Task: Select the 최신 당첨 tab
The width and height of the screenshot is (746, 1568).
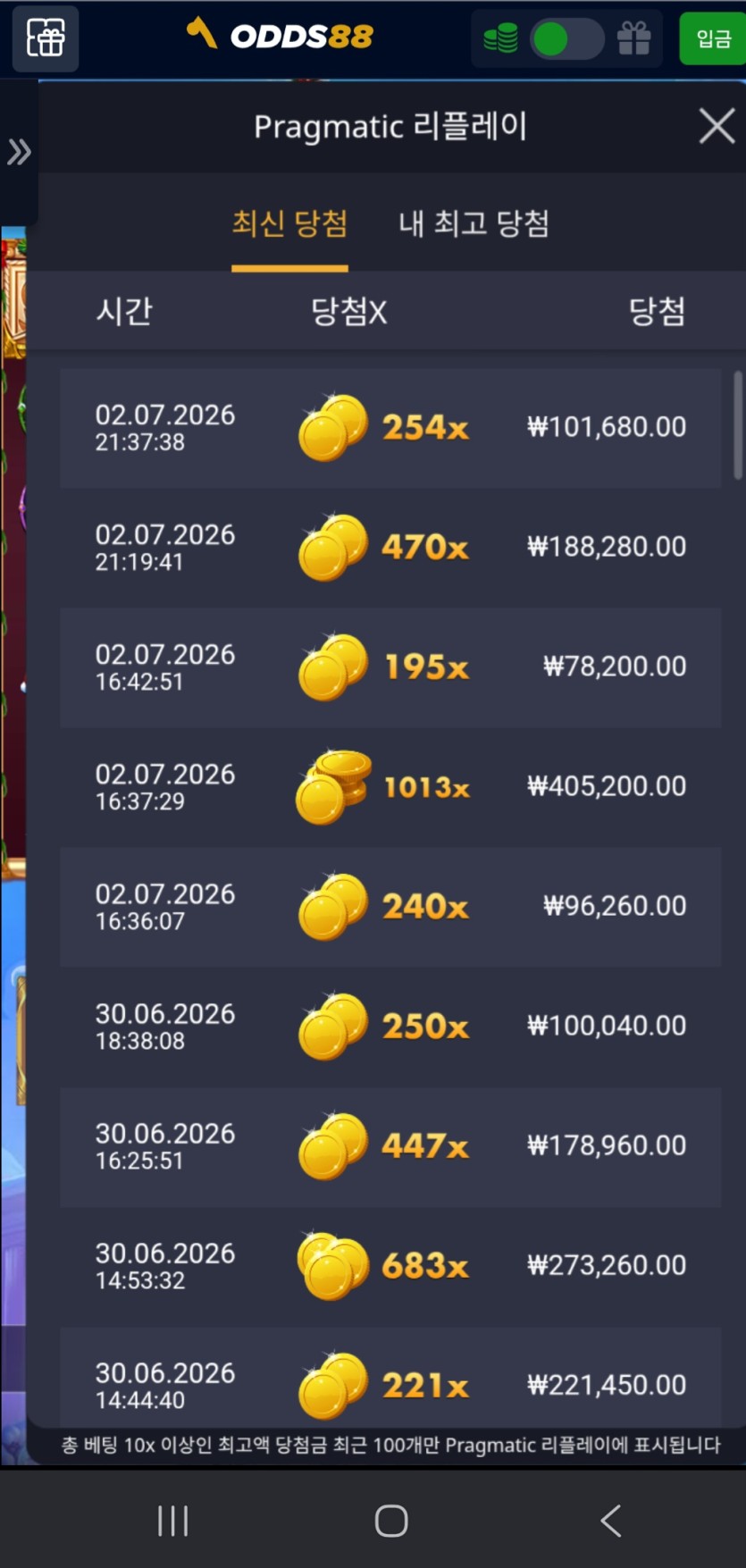Action: click(x=289, y=223)
